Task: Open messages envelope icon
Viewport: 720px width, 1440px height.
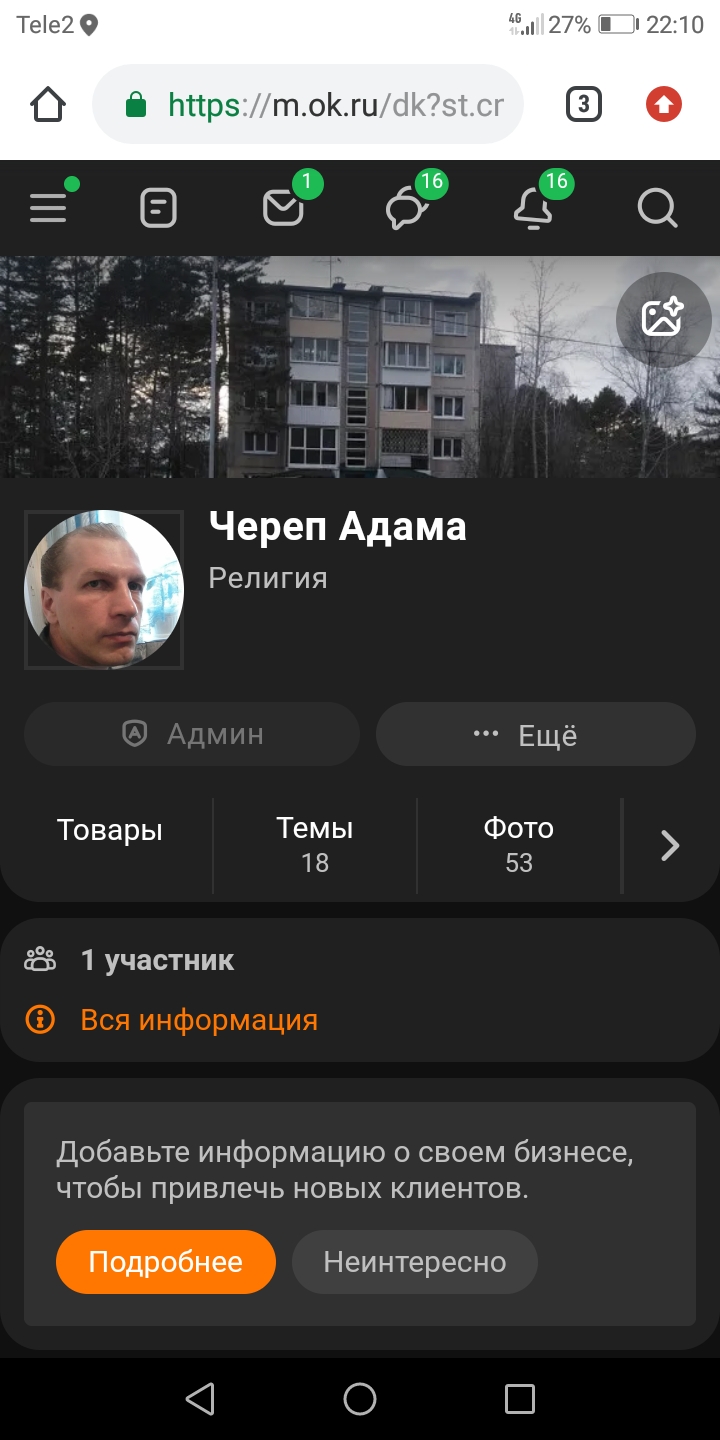Action: pyautogui.click(x=283, y=208)
